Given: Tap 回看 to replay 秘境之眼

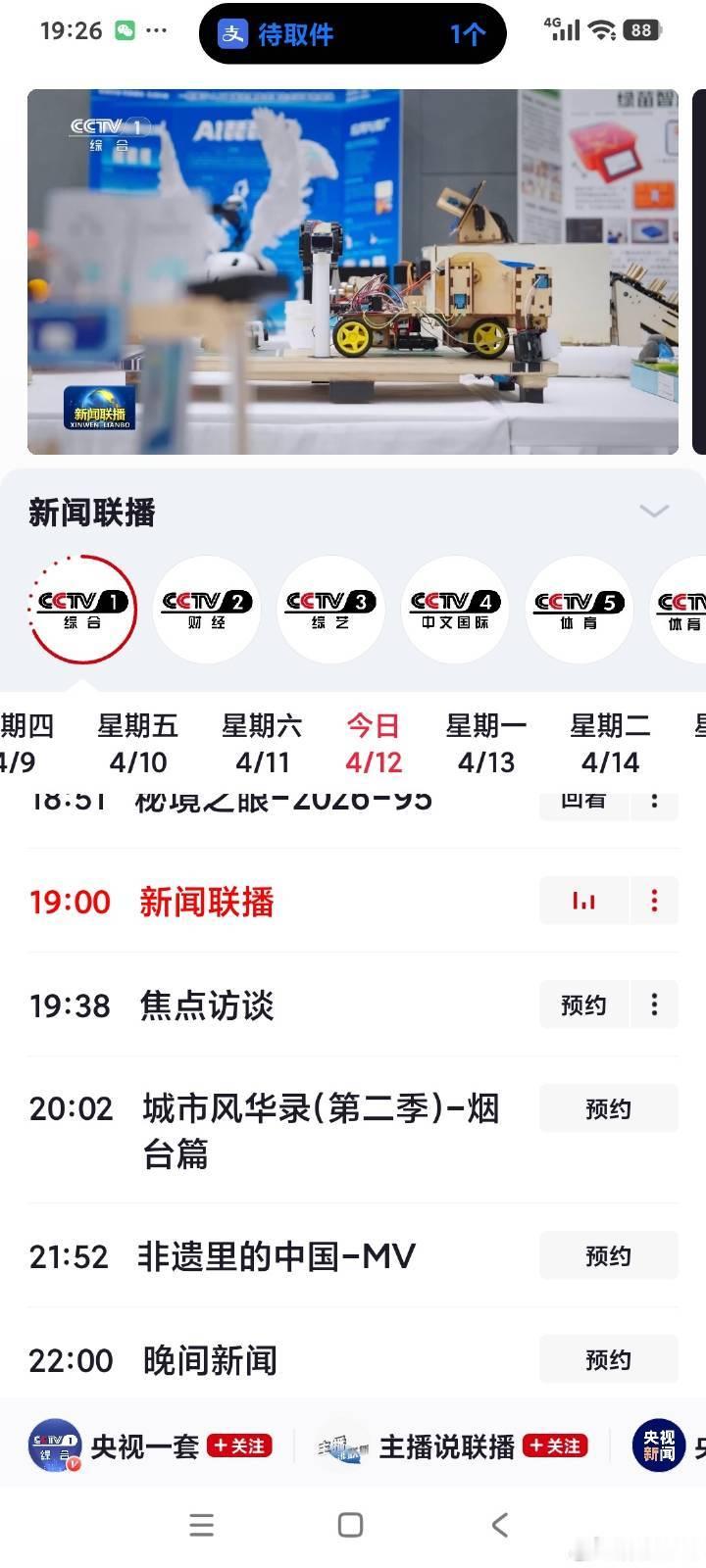Looking at the screenshot, I should click(x=583, y=799).
